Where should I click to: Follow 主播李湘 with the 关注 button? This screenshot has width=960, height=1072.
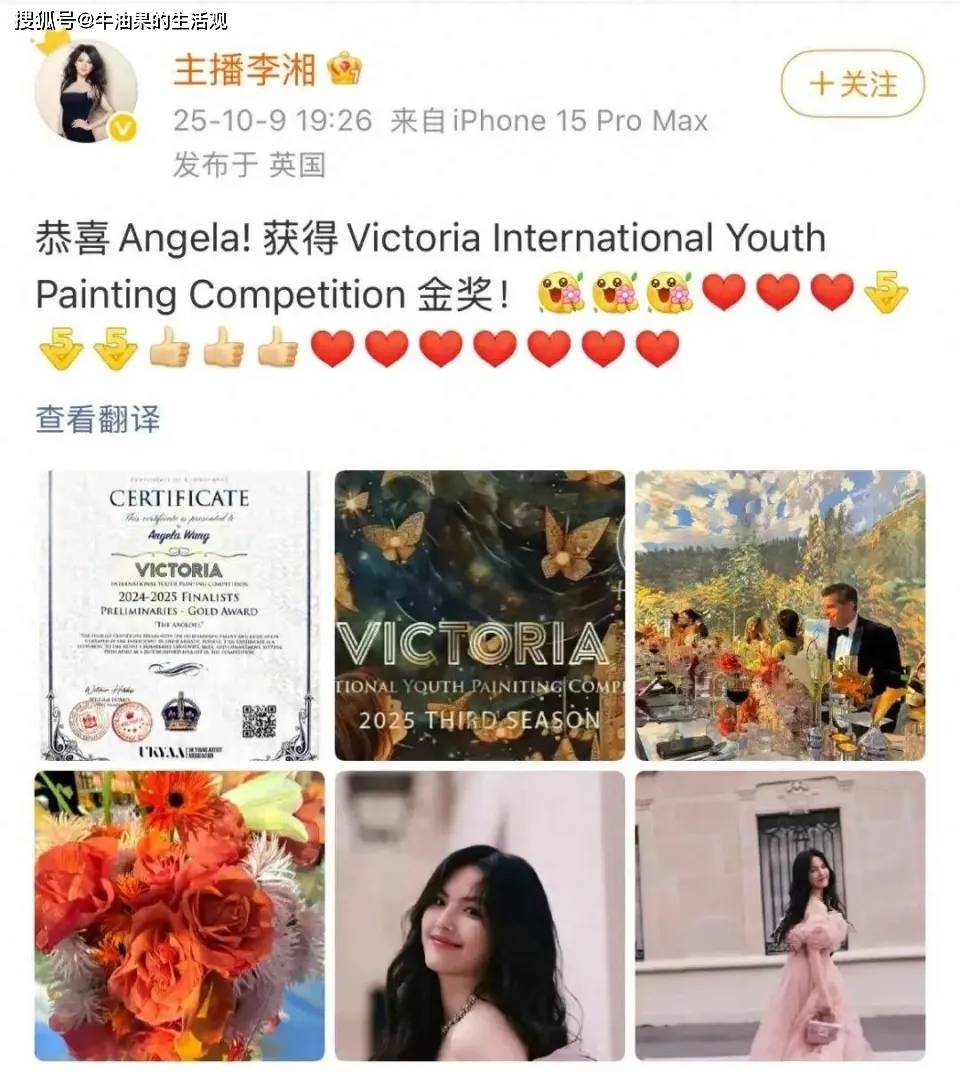click(852, 84)
